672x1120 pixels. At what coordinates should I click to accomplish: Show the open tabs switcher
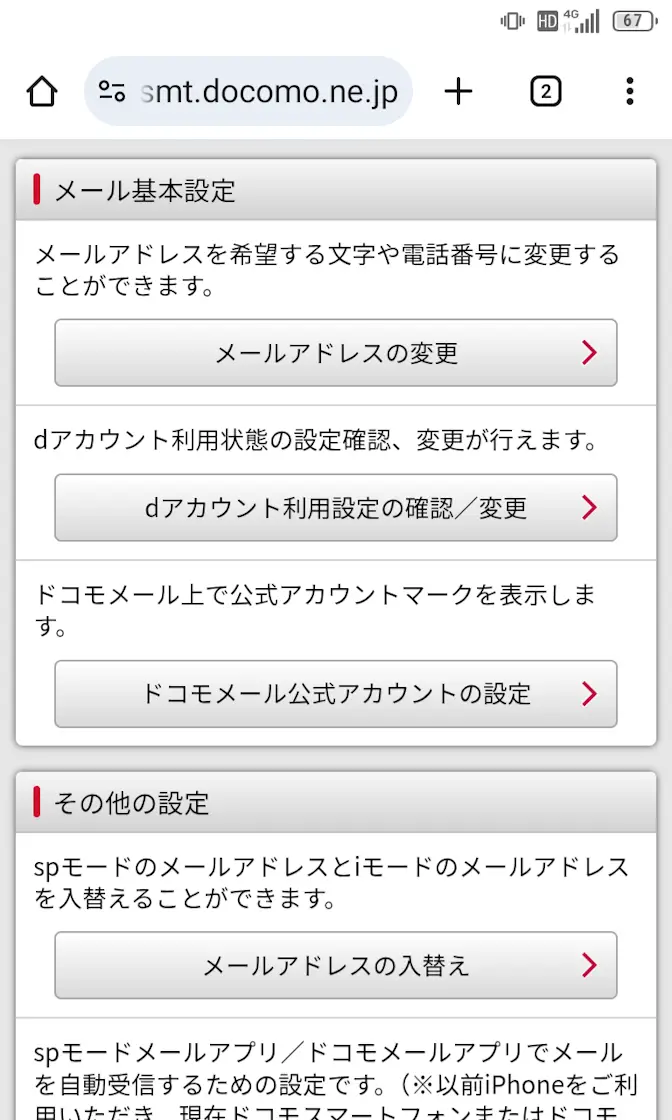[x=545, y=92]
